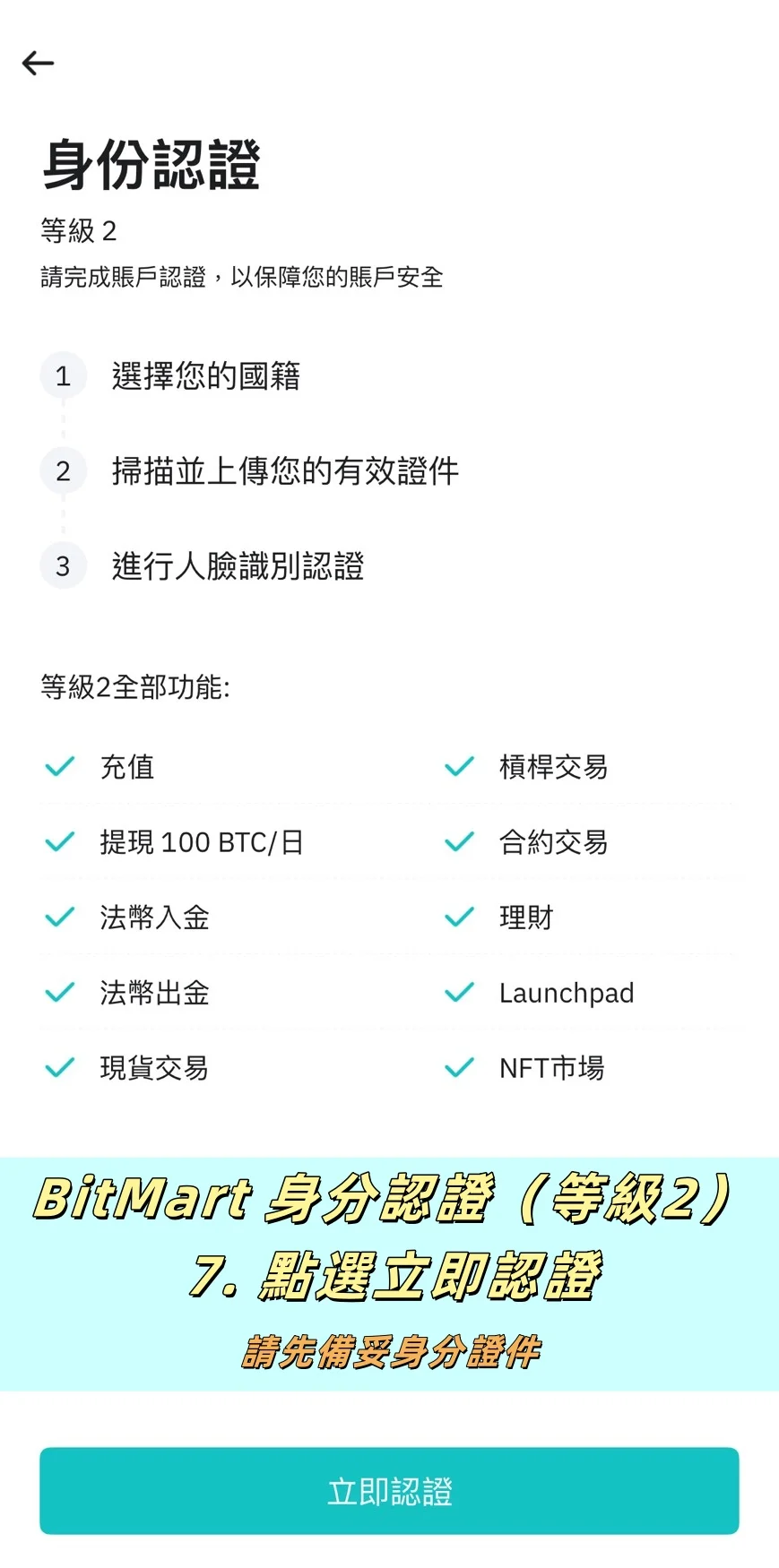Viewport: 779px width, 1568px height.
Task: Select step 2 掃描並上傳您的有效證件
Action: pyautogui.click(x=285, y=470)
